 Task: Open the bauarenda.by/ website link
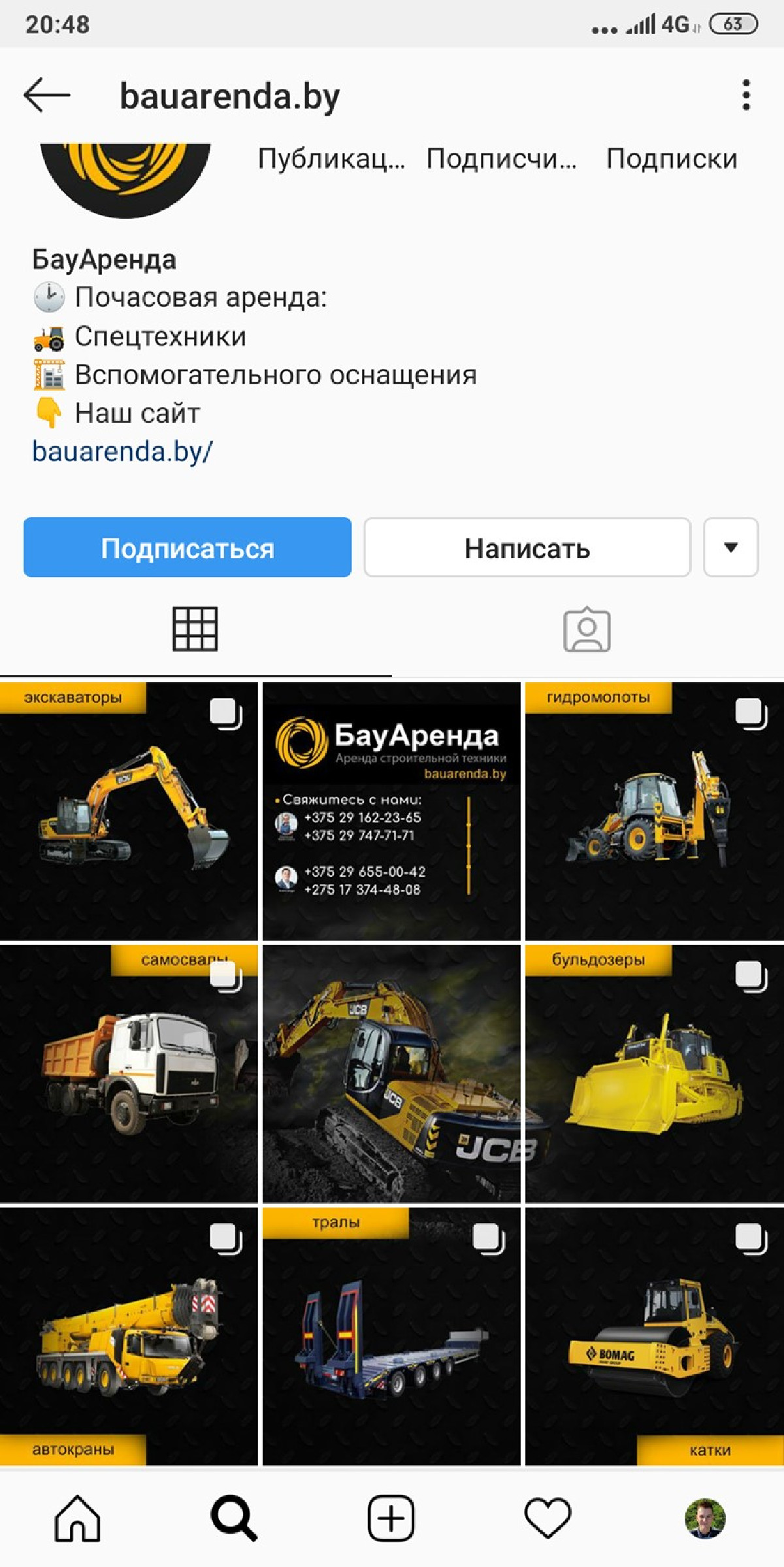tap(122, 452)
